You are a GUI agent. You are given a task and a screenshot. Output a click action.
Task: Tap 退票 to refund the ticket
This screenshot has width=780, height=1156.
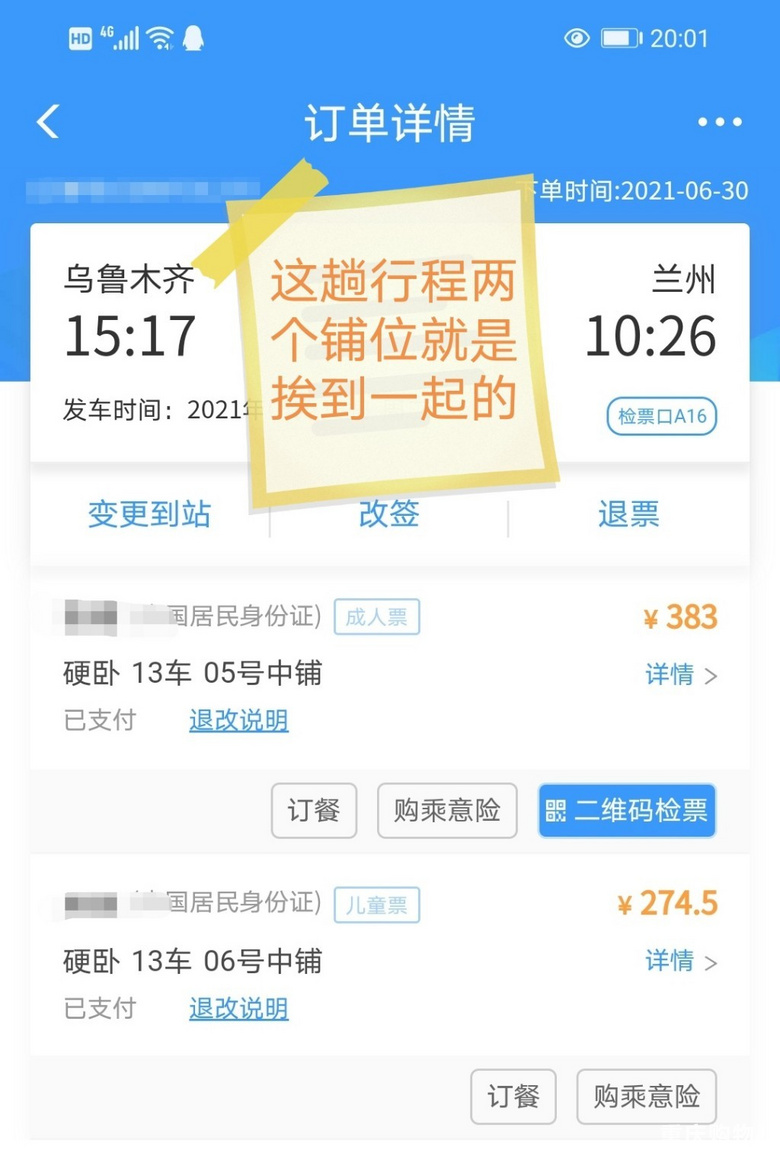[x=628, y=514]
